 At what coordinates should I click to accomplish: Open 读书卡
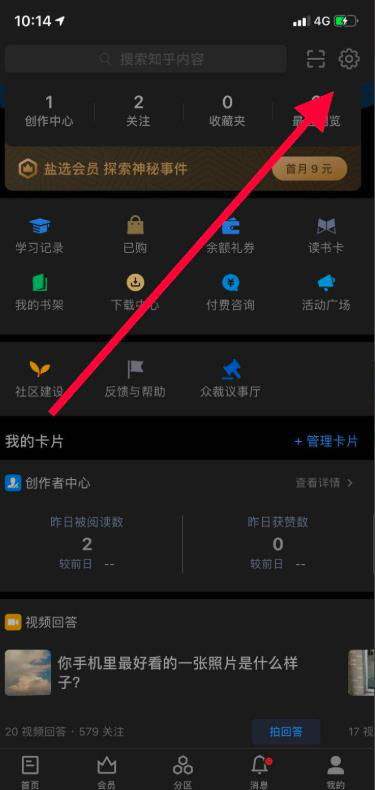coord(326,236)
